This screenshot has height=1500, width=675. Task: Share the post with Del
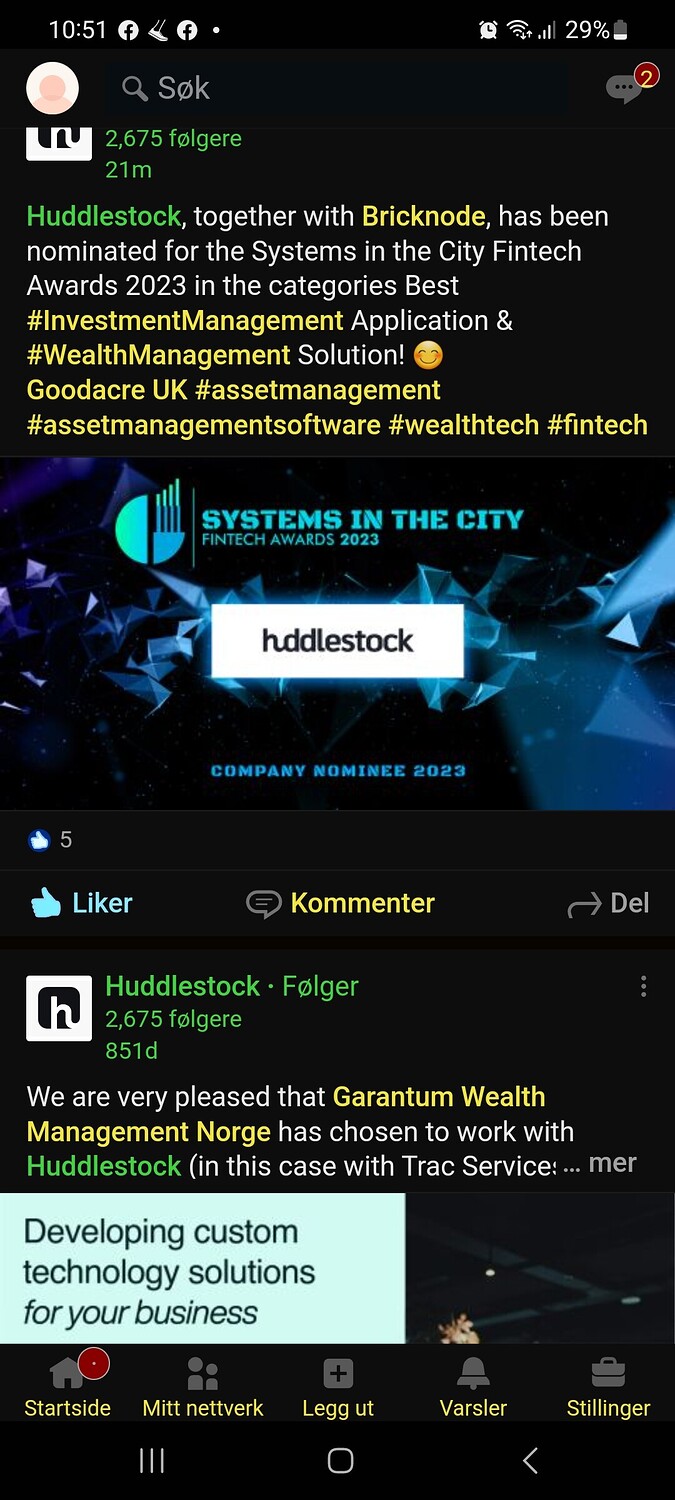pos(608,903)
